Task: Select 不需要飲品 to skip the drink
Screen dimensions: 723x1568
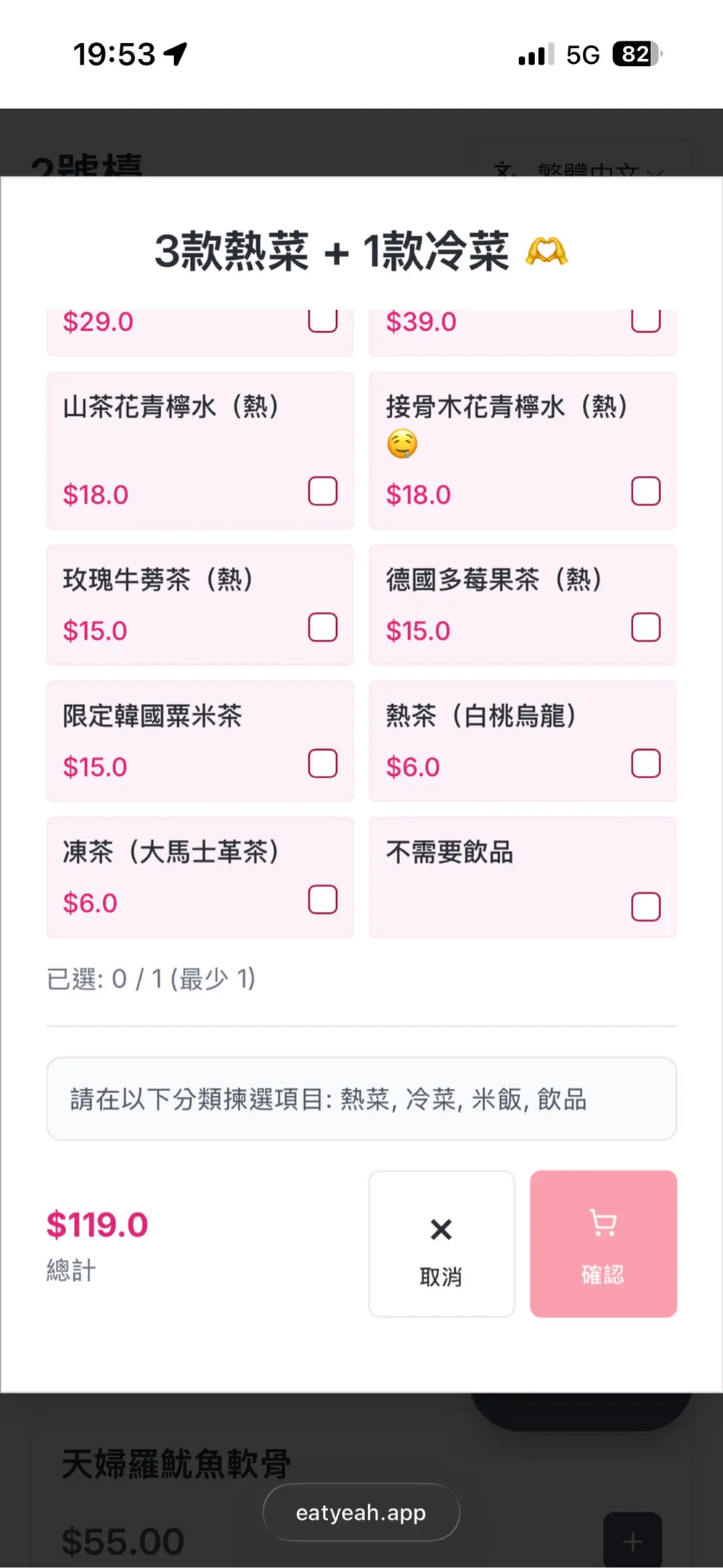Action: (x=645, y=907)
